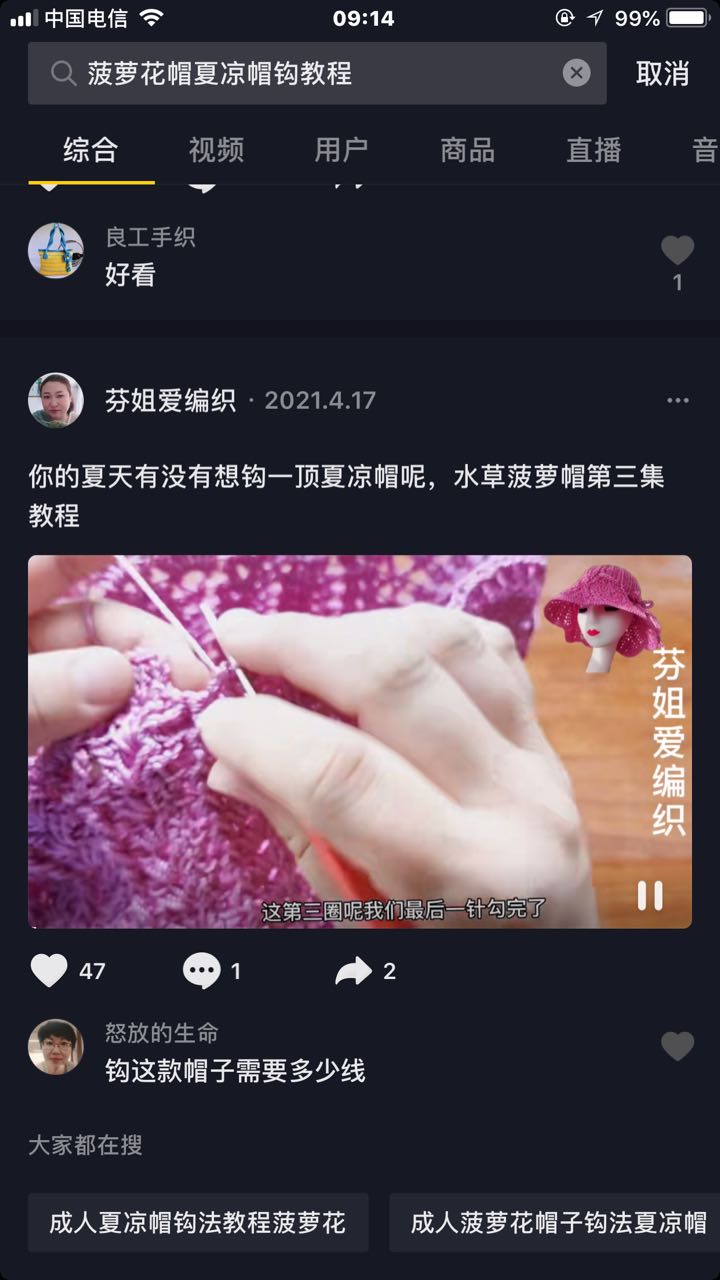Search suggestion 成人菠萝花帽子钩法夏凉帽
This screenshot has height=1280, width=720.
click(557, 1222)
